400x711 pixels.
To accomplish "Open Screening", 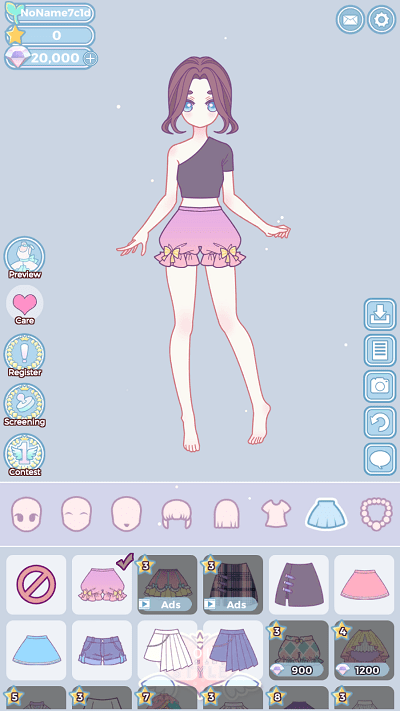I will point(24,405).
